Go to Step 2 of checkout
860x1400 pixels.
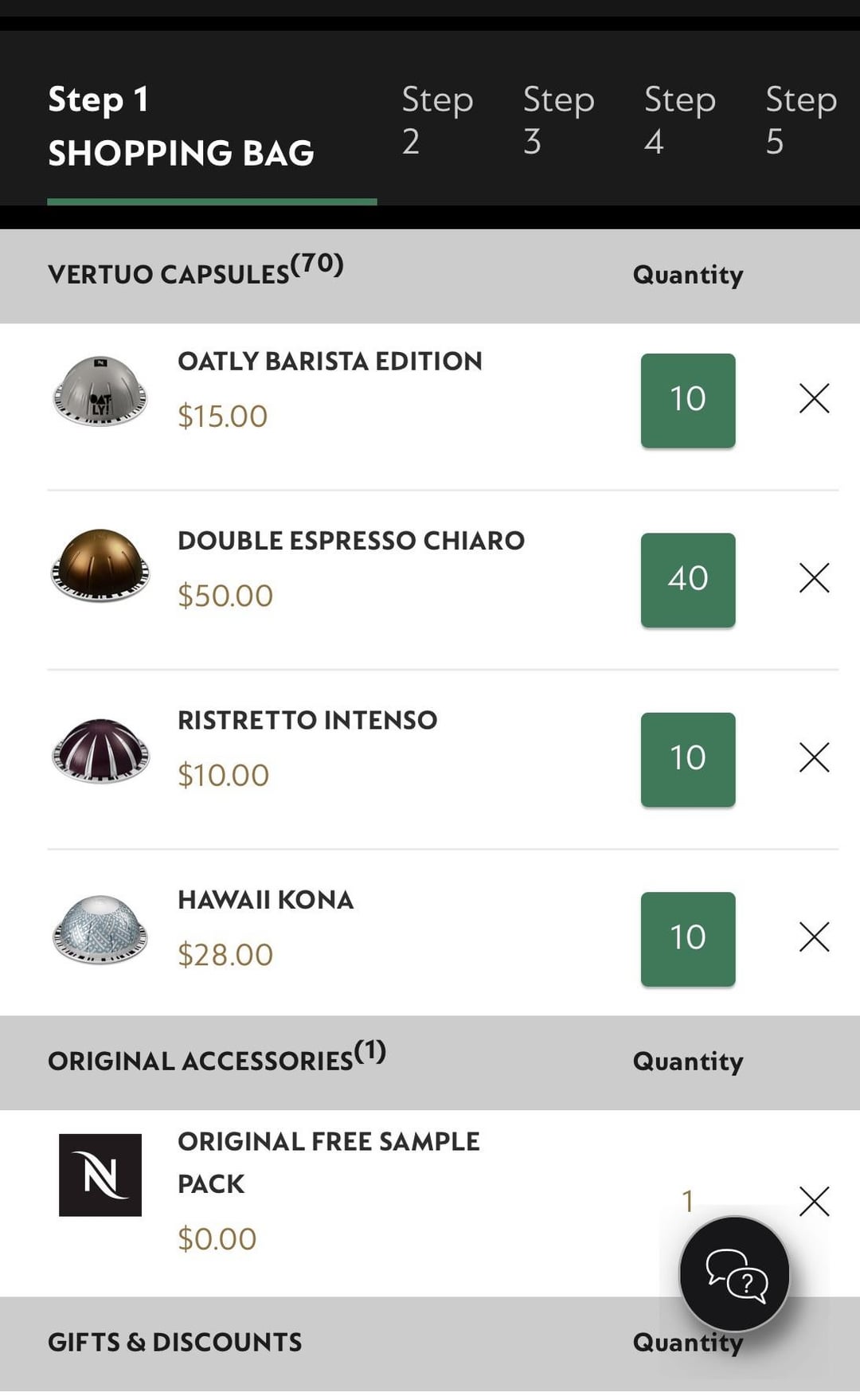pyautogui.click(x=437, y=120)
